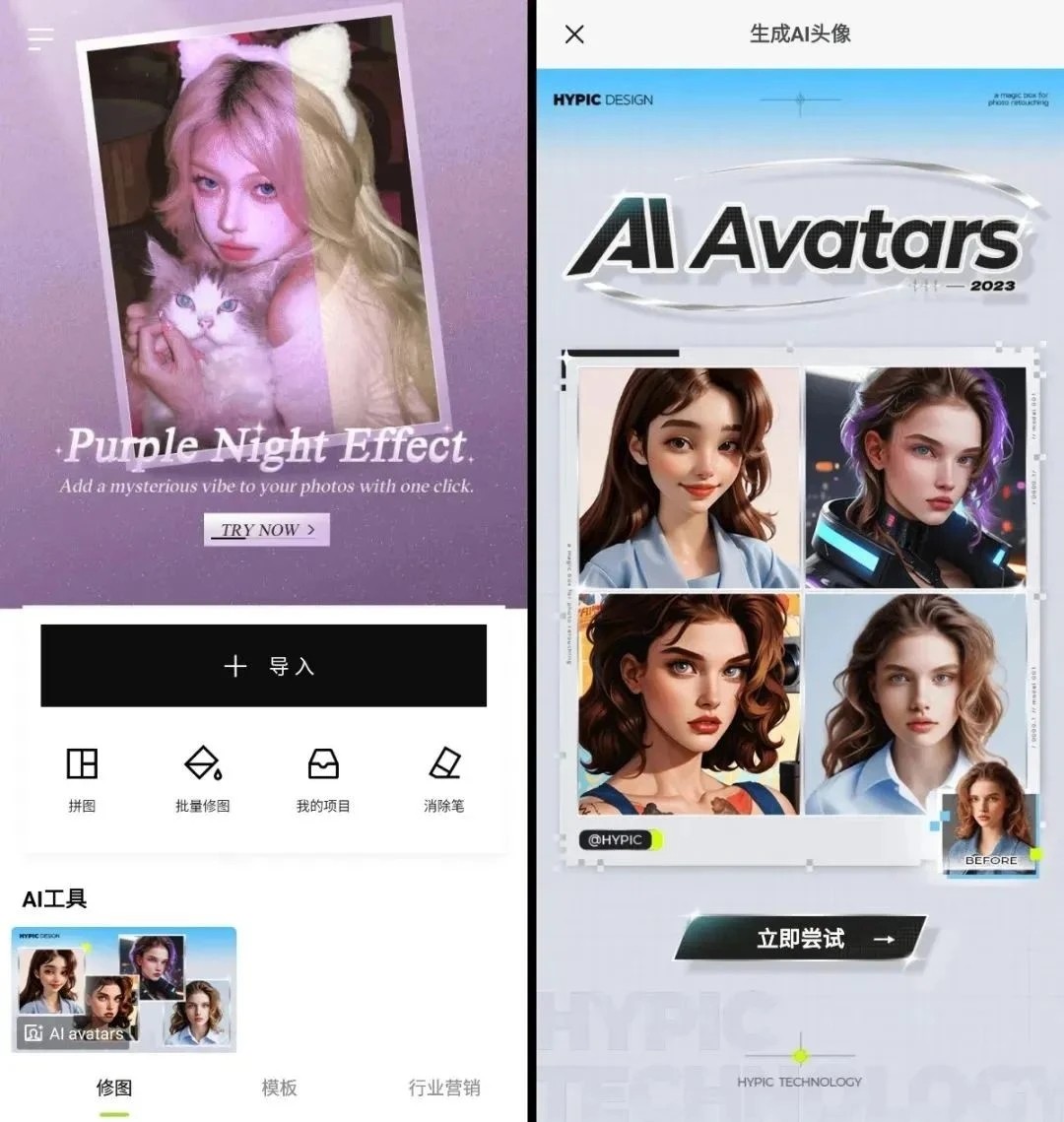Open the hamburger menu
The width and height of the screenshot is (1064, 1122).
(x=40, y=38)
